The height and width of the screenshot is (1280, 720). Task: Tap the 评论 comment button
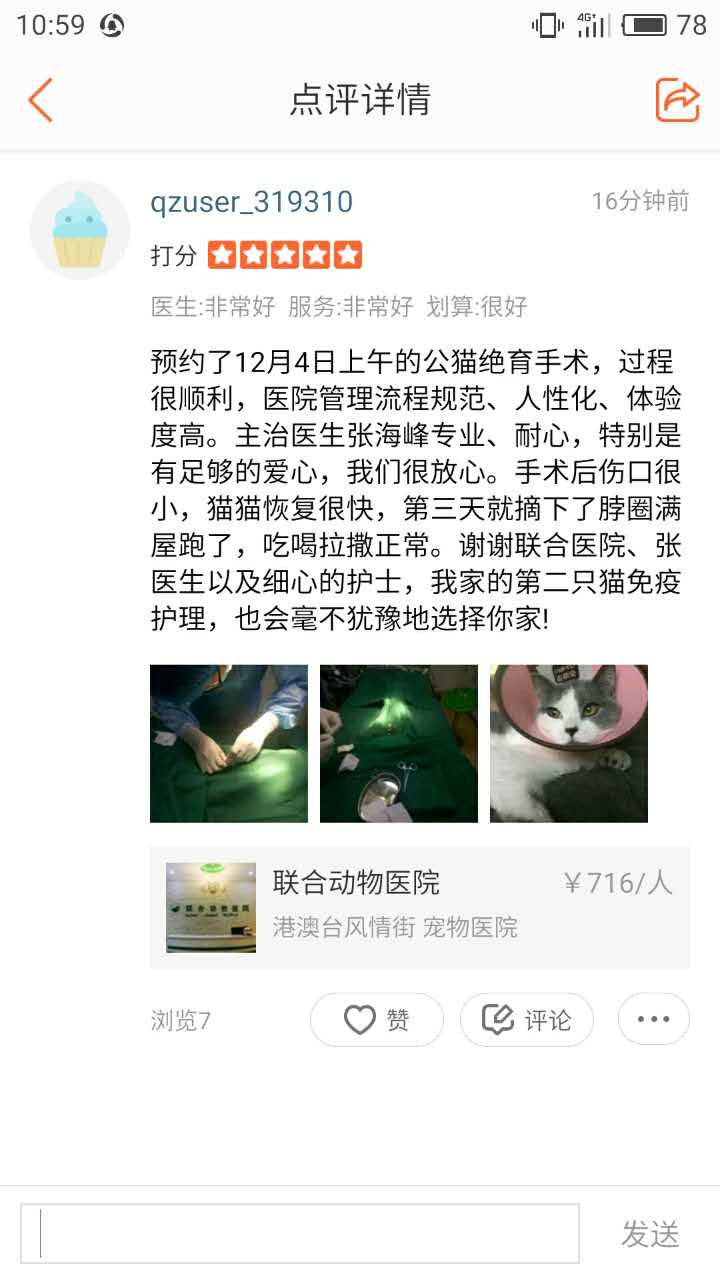[x=527, y=1019]
